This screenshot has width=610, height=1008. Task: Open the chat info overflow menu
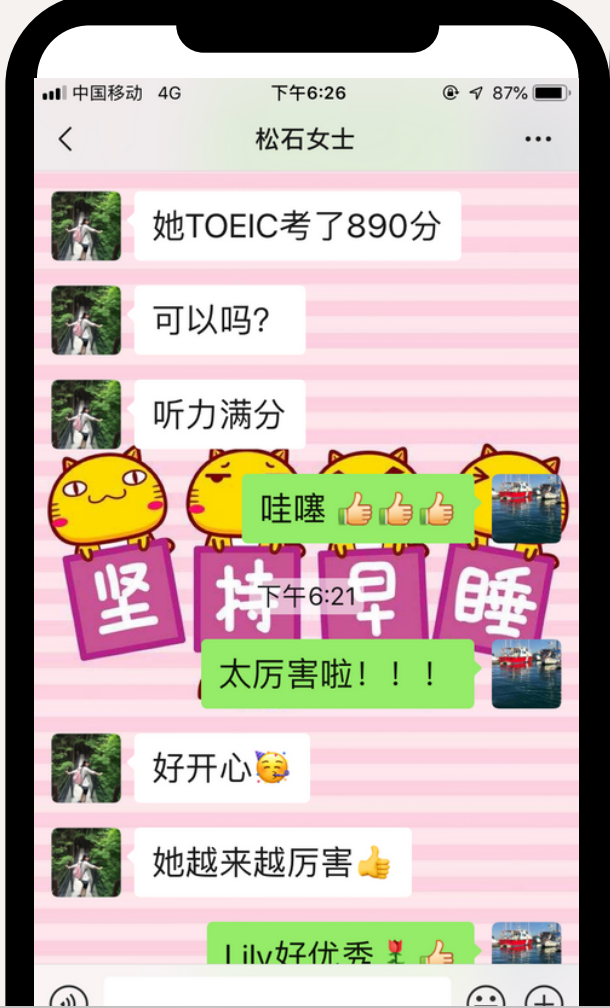click(x=538, y=140)
